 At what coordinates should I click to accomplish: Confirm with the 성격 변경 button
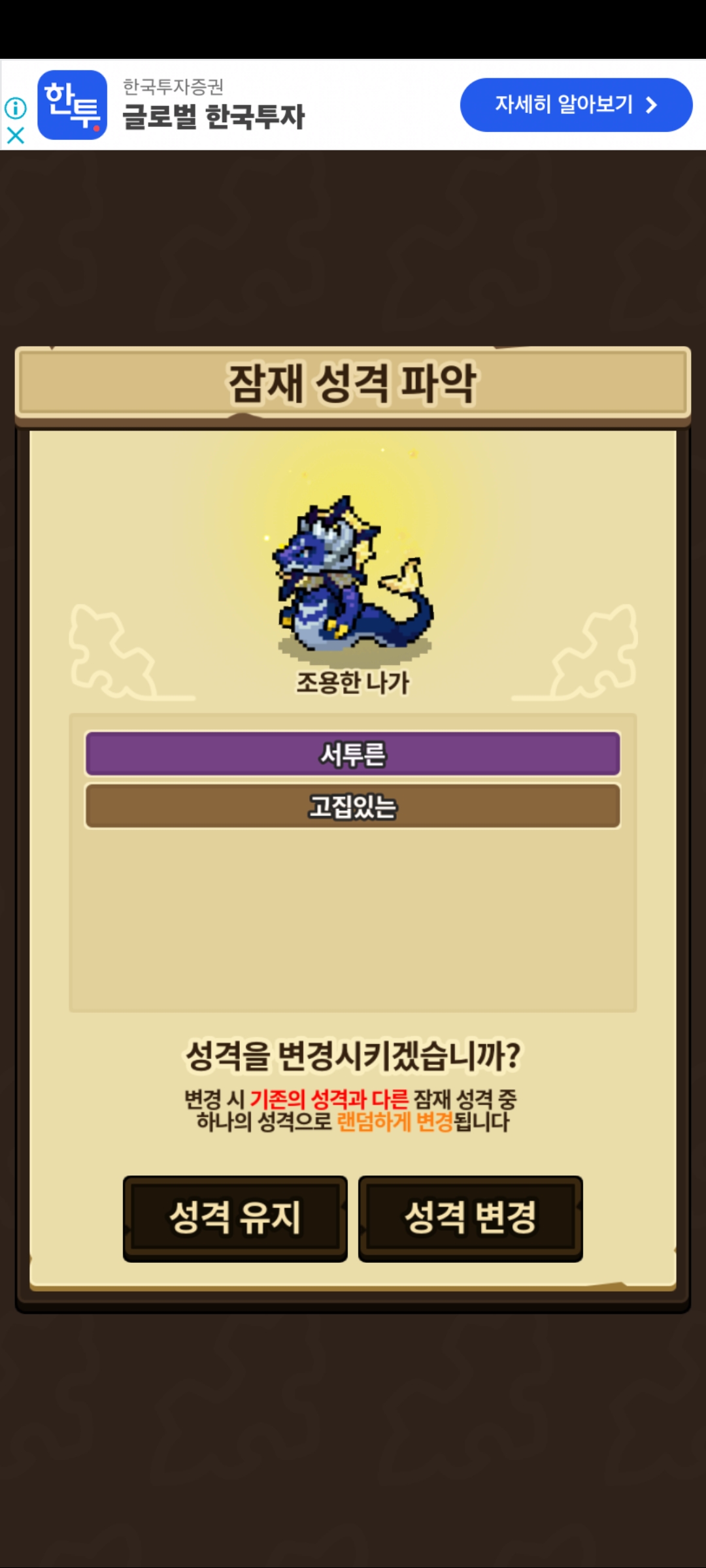pos(470,1218)
